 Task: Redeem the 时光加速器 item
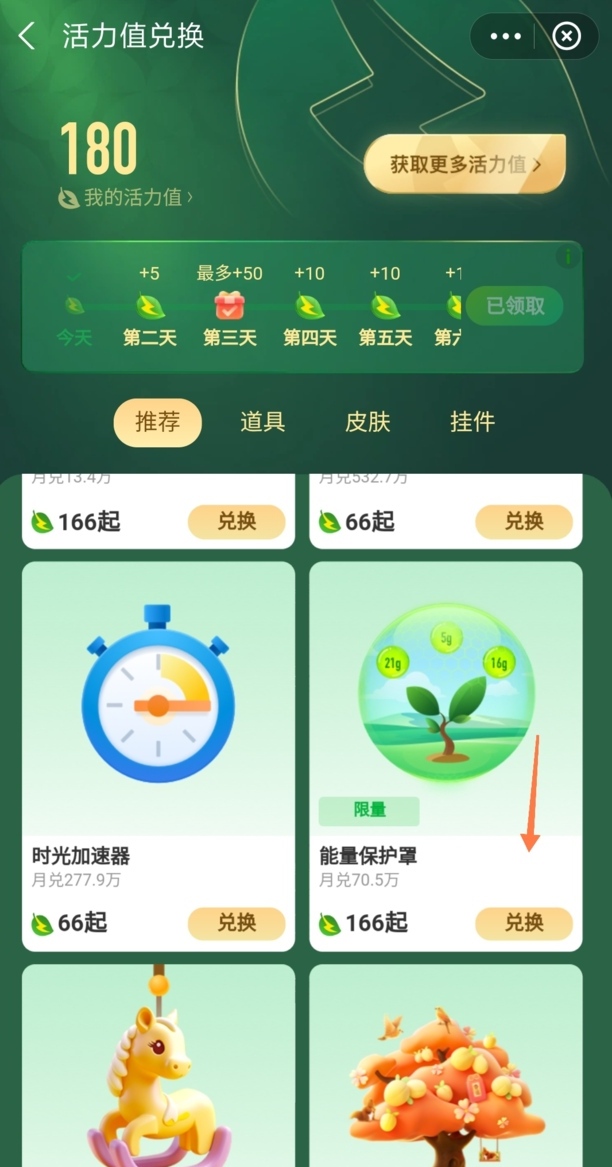point(237,923)
